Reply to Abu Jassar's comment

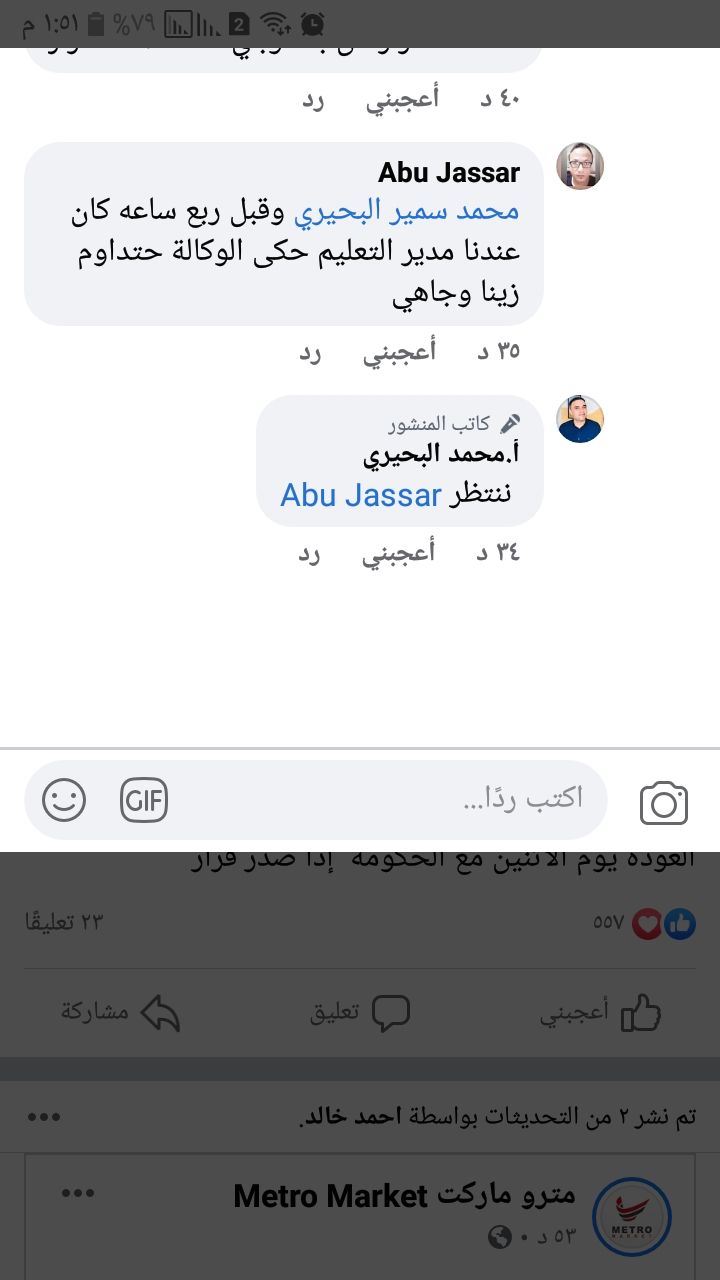[x=311, y=352]
